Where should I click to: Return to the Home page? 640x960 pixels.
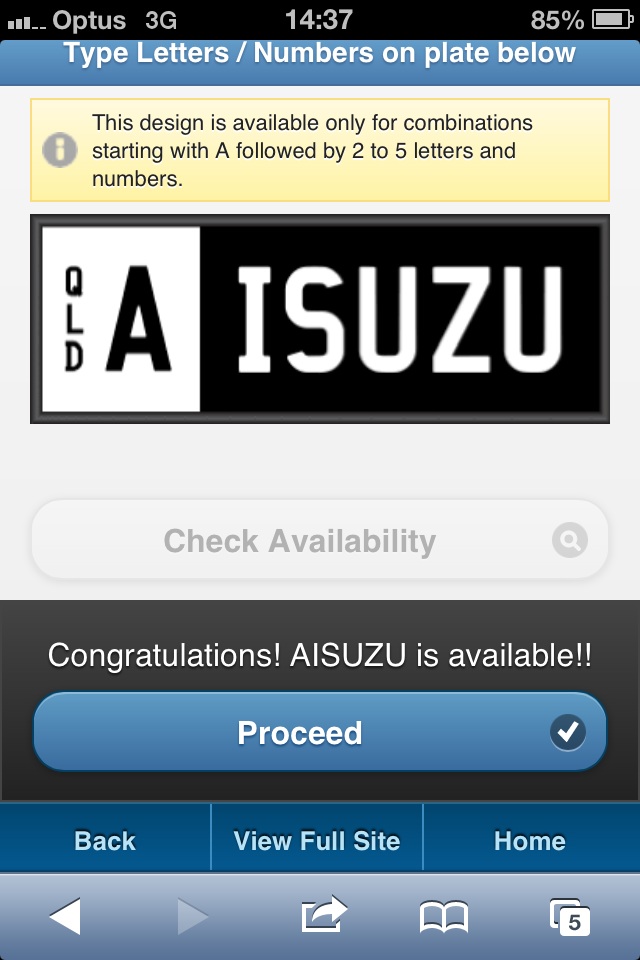[529, 841]
